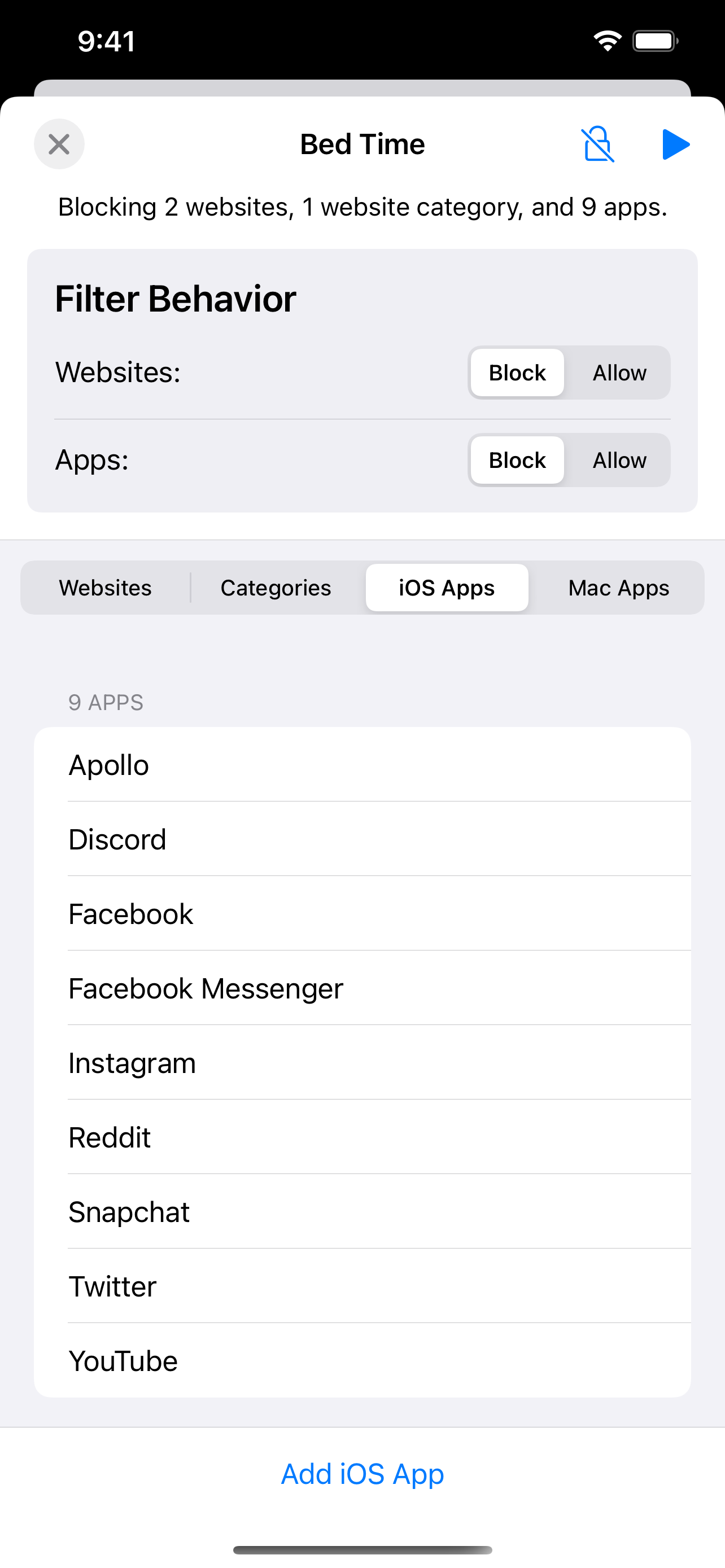Switch to the Websites tab
725x1568 pixels.
106,588
